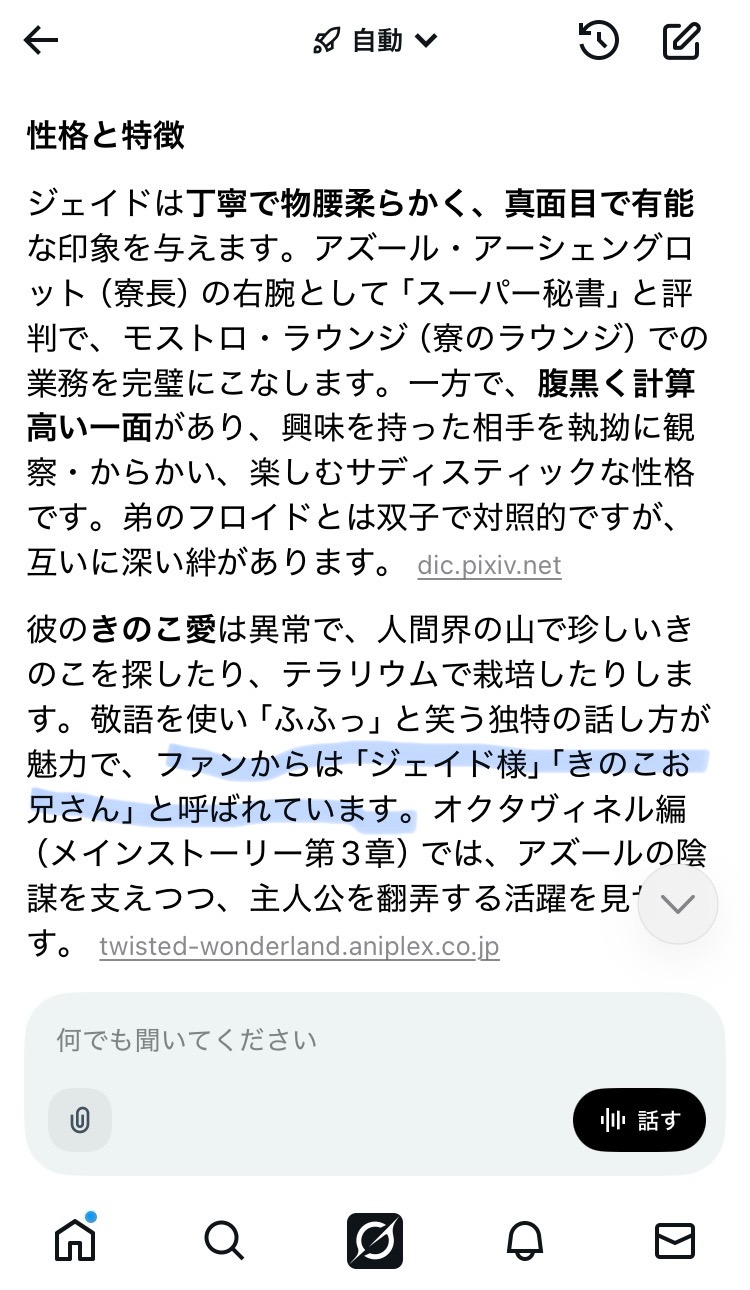Open chat history clock icon
The height and width of the screenshot is (1290, 750).
point(598,41)
